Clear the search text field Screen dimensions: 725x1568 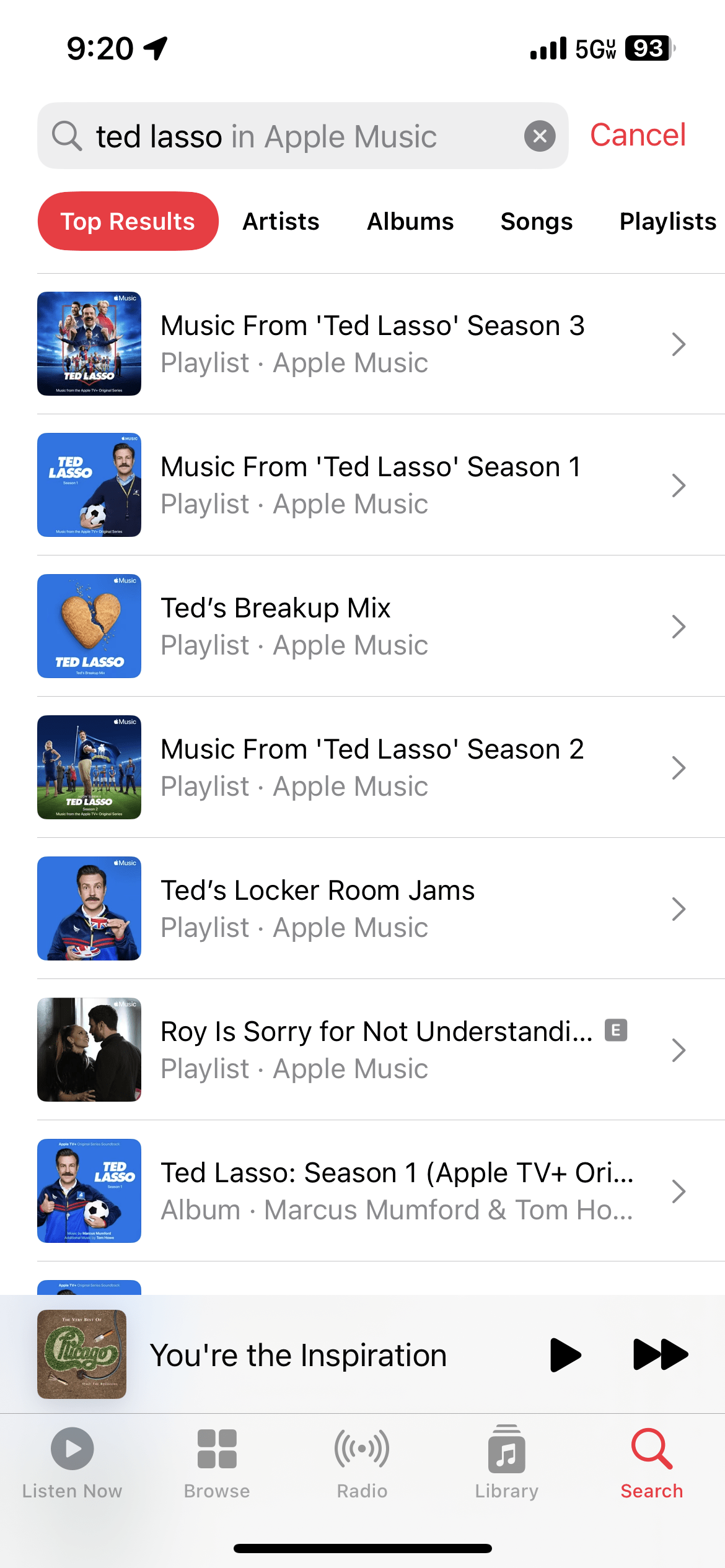click(540, 136)
